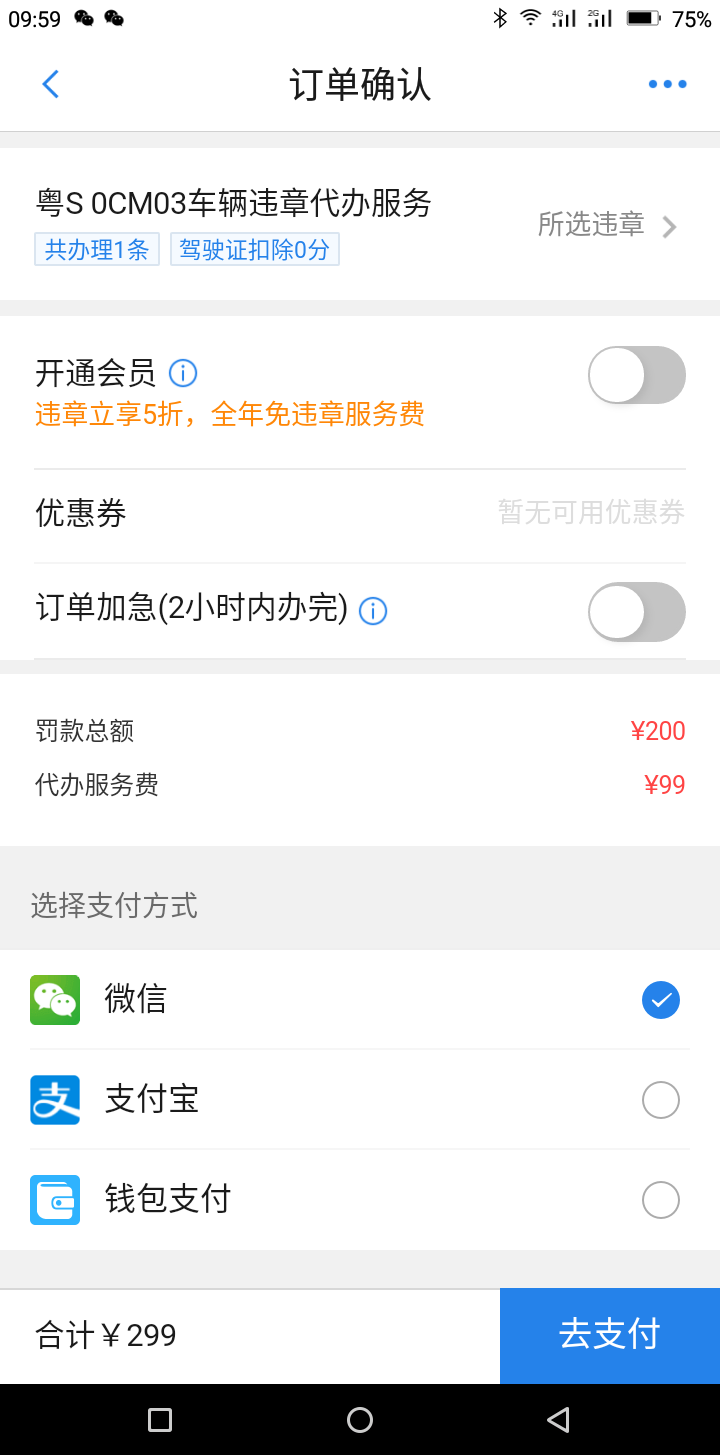Viewport: 720px width, 1455px height.
Task: Open the recent apps view
Action: [x=160, y=1420]
